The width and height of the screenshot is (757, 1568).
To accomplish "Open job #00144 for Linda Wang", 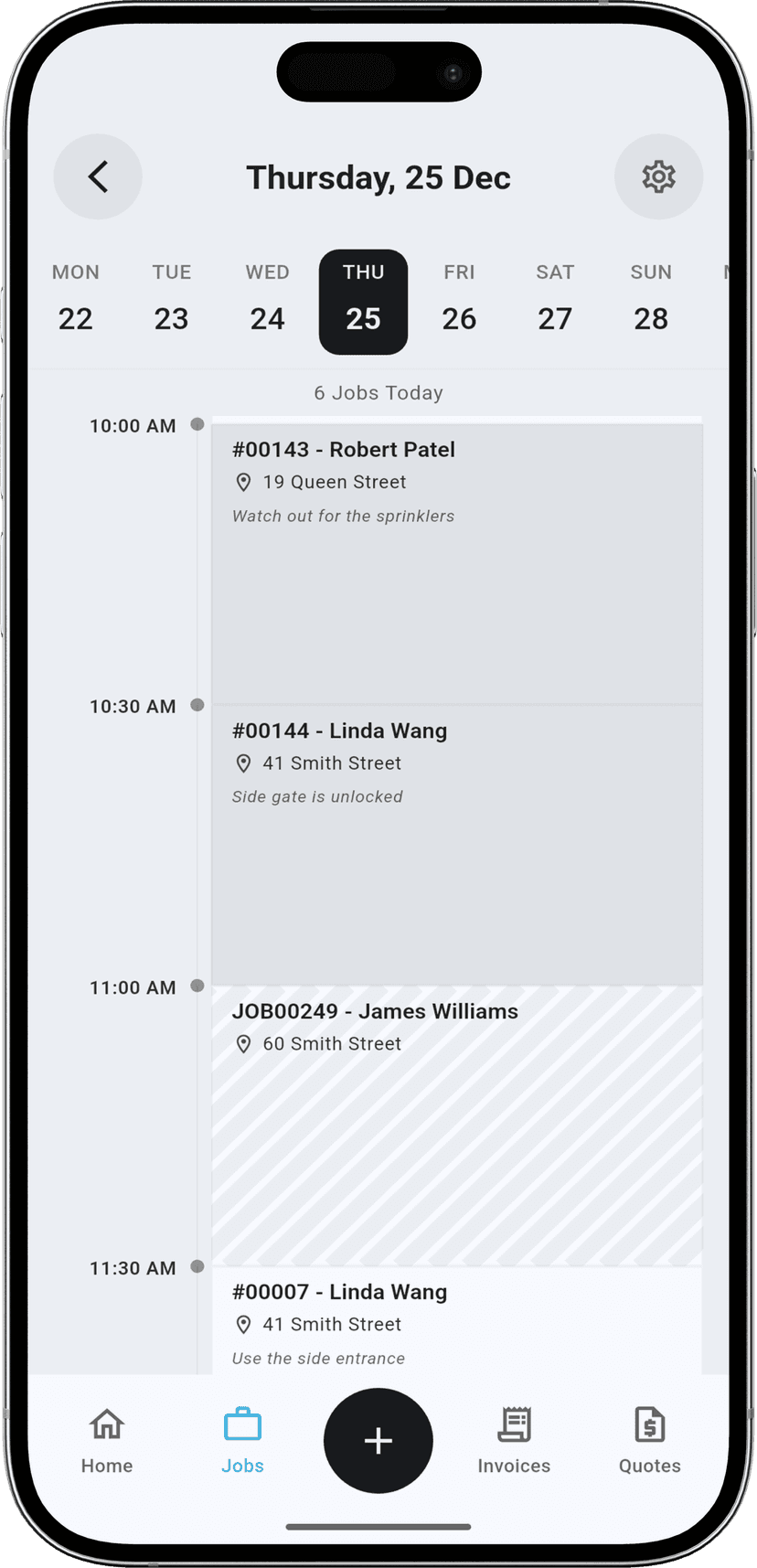I will click(457, 844).
